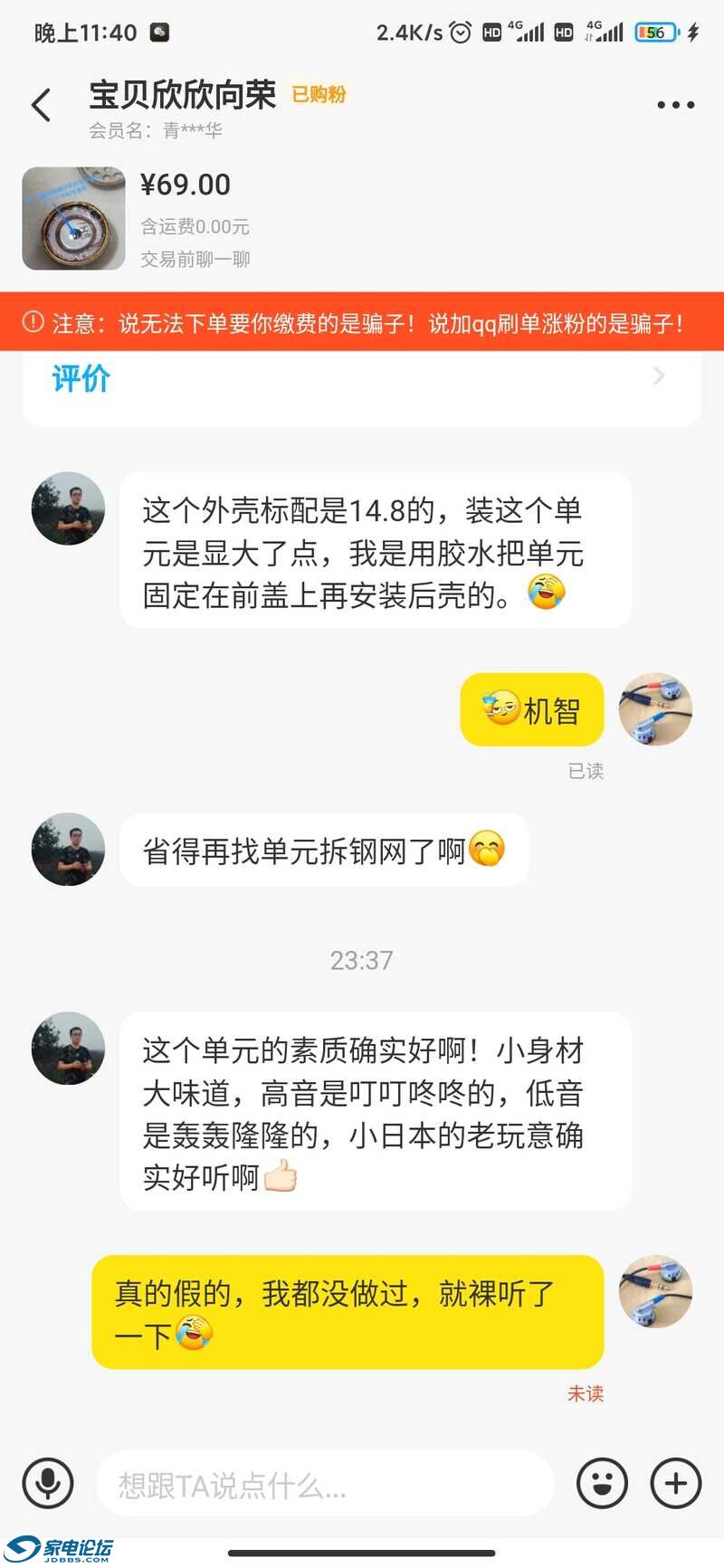Go back with the arrow icon

click(40, 104)
